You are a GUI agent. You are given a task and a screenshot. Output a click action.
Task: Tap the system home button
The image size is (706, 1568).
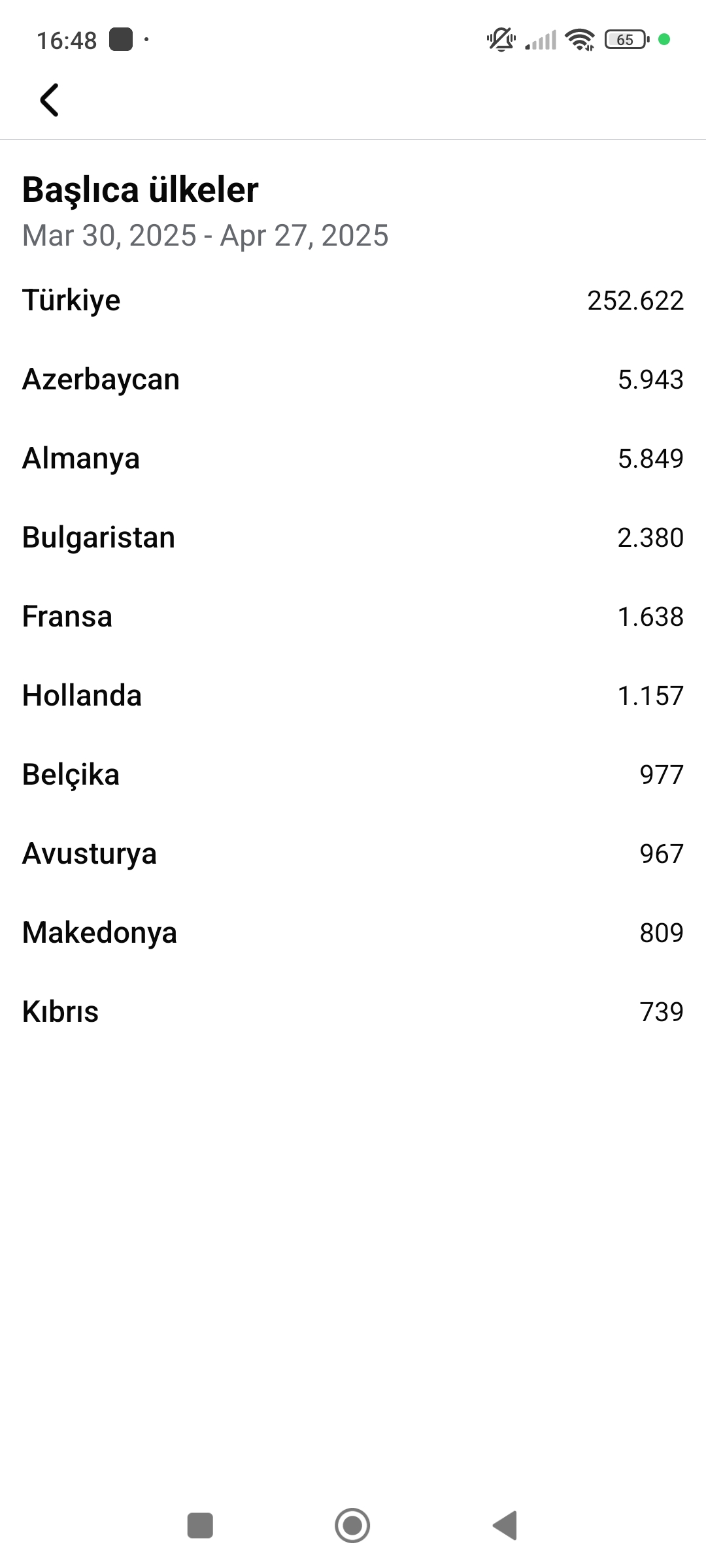click(x=352, y=1526)
